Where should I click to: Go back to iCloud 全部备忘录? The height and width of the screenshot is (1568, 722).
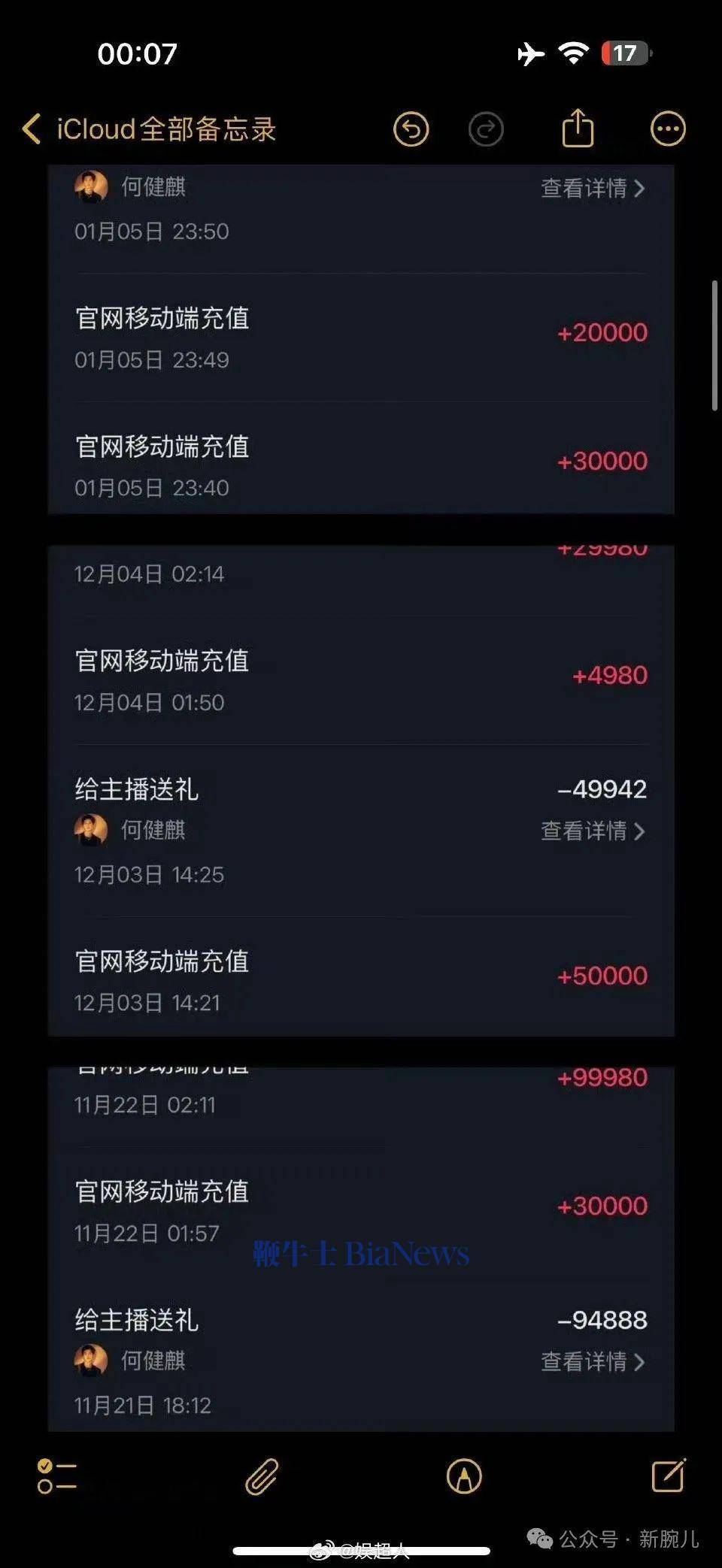pyautogui.click(x=150, y=129)
